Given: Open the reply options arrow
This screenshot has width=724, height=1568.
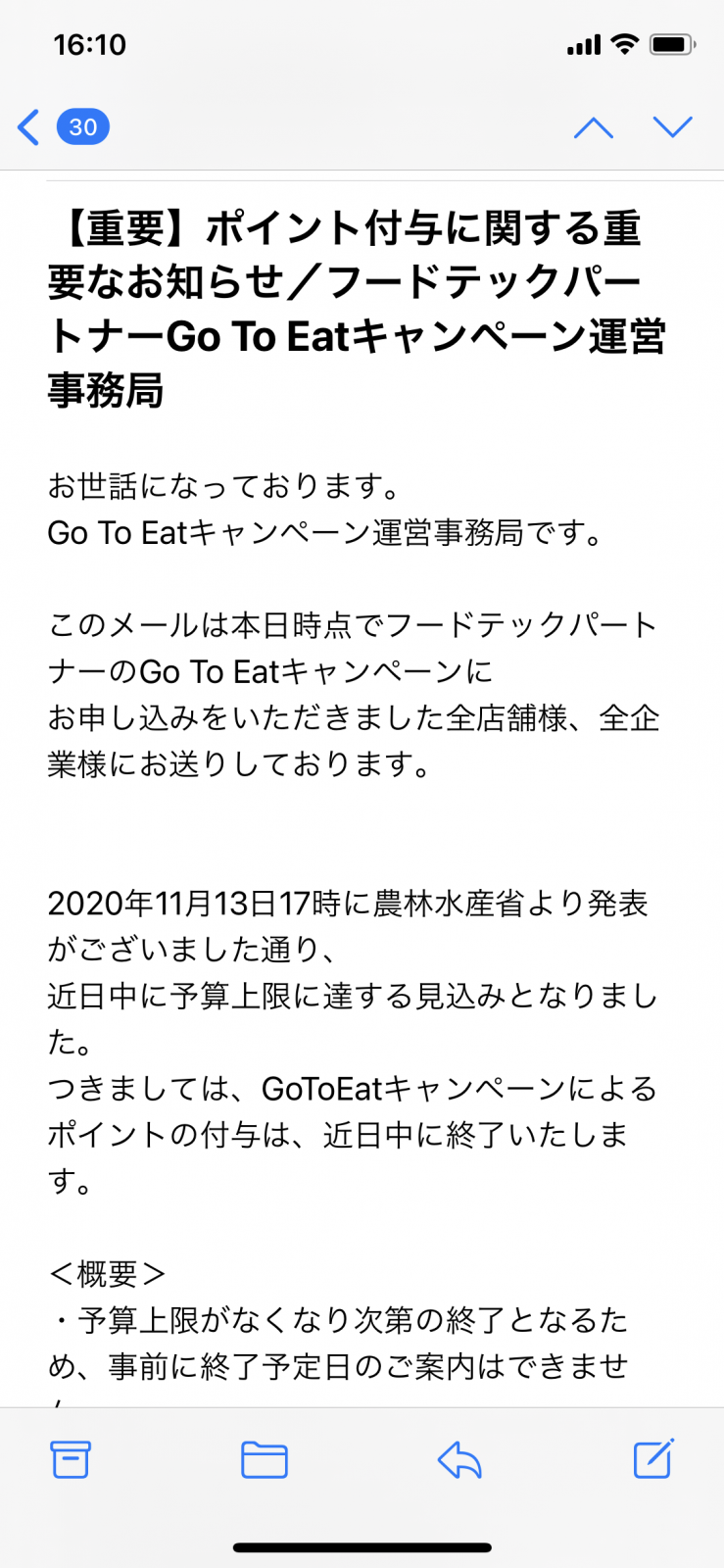Looking at the screenshot, I should click(x=459, y=1460).
